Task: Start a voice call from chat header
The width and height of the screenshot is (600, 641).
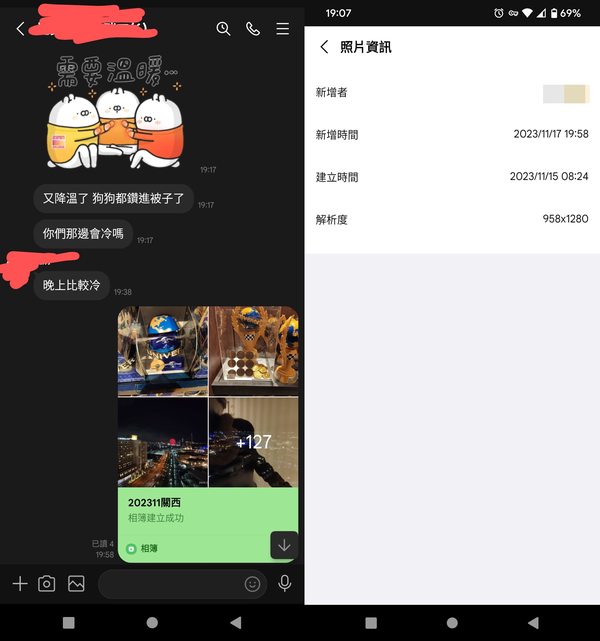Action: click(253, 29)
